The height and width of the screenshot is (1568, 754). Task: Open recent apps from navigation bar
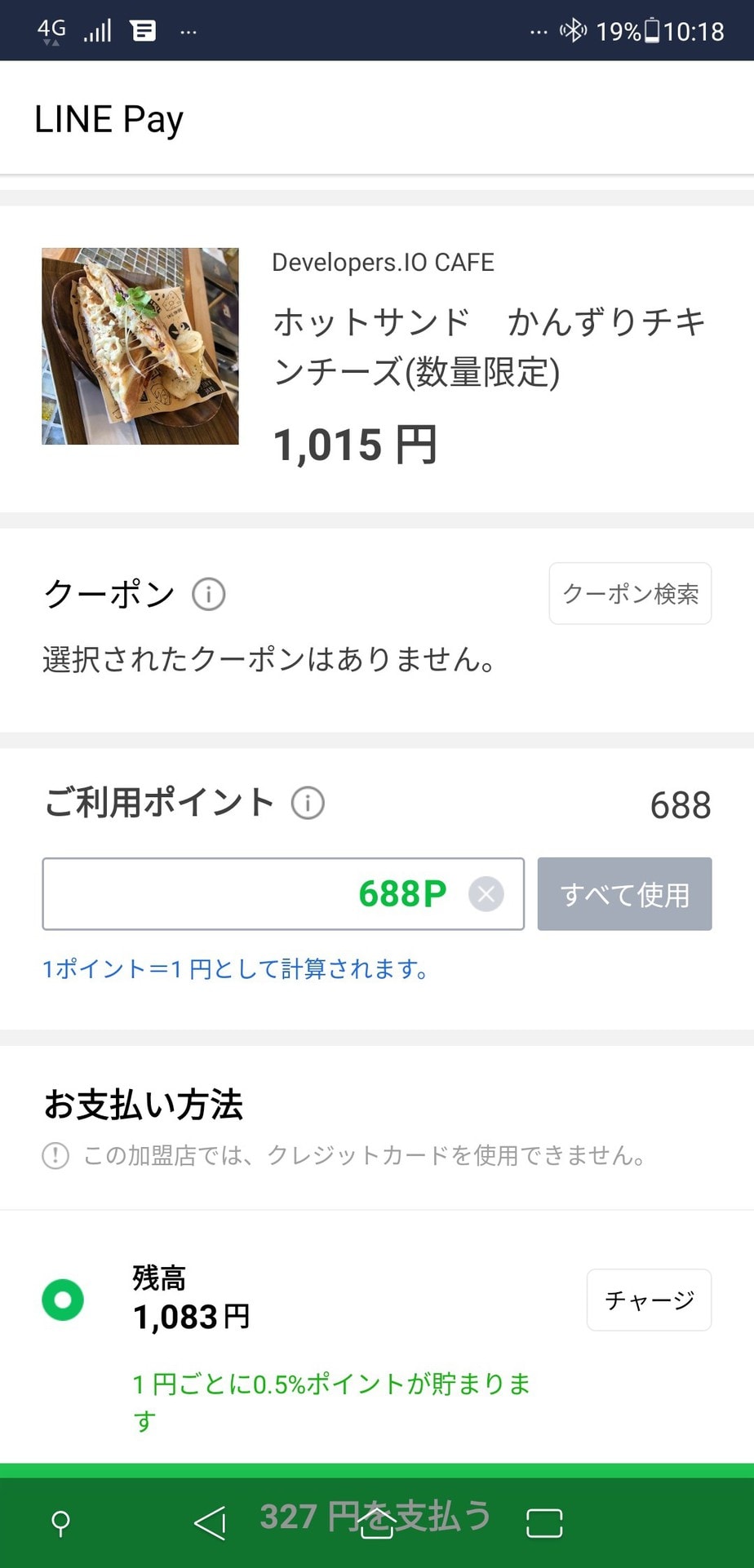(x=544, y=1523)
